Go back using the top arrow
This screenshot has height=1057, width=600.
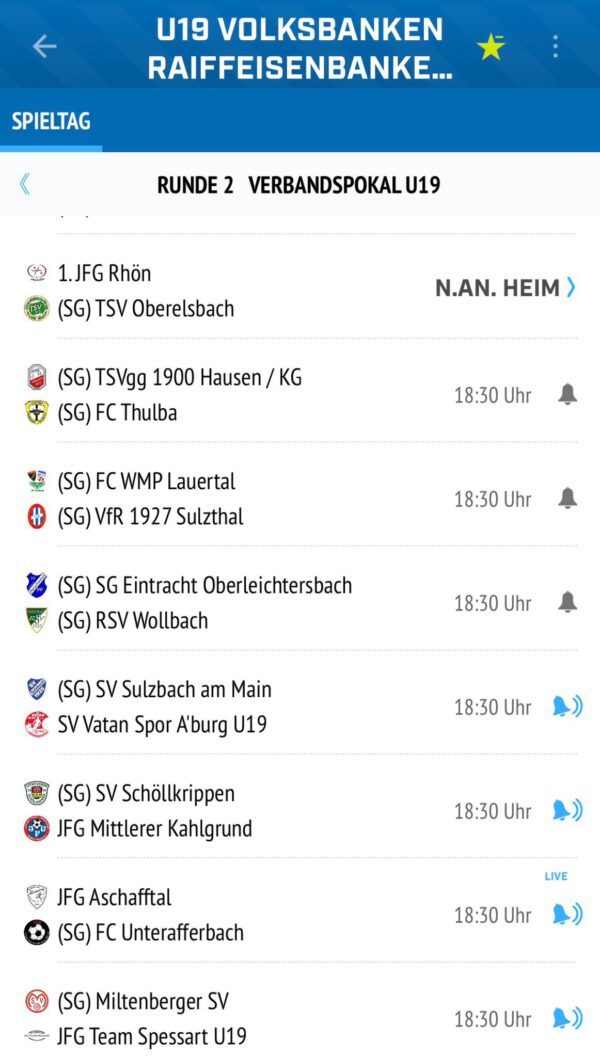click(x=44, y=46)
